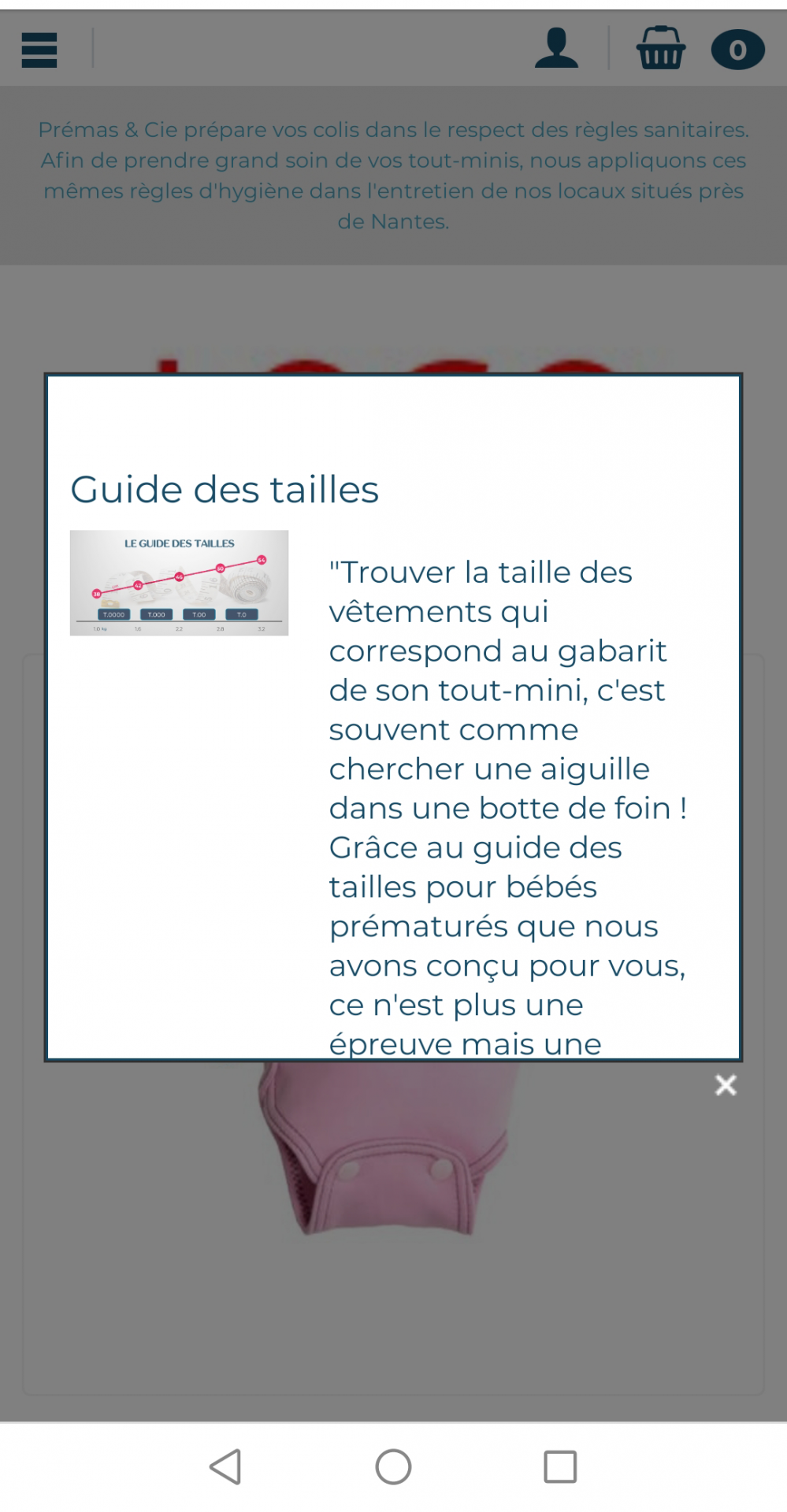Open the shopping basket
787x1512 pixels.
(661, 49)
